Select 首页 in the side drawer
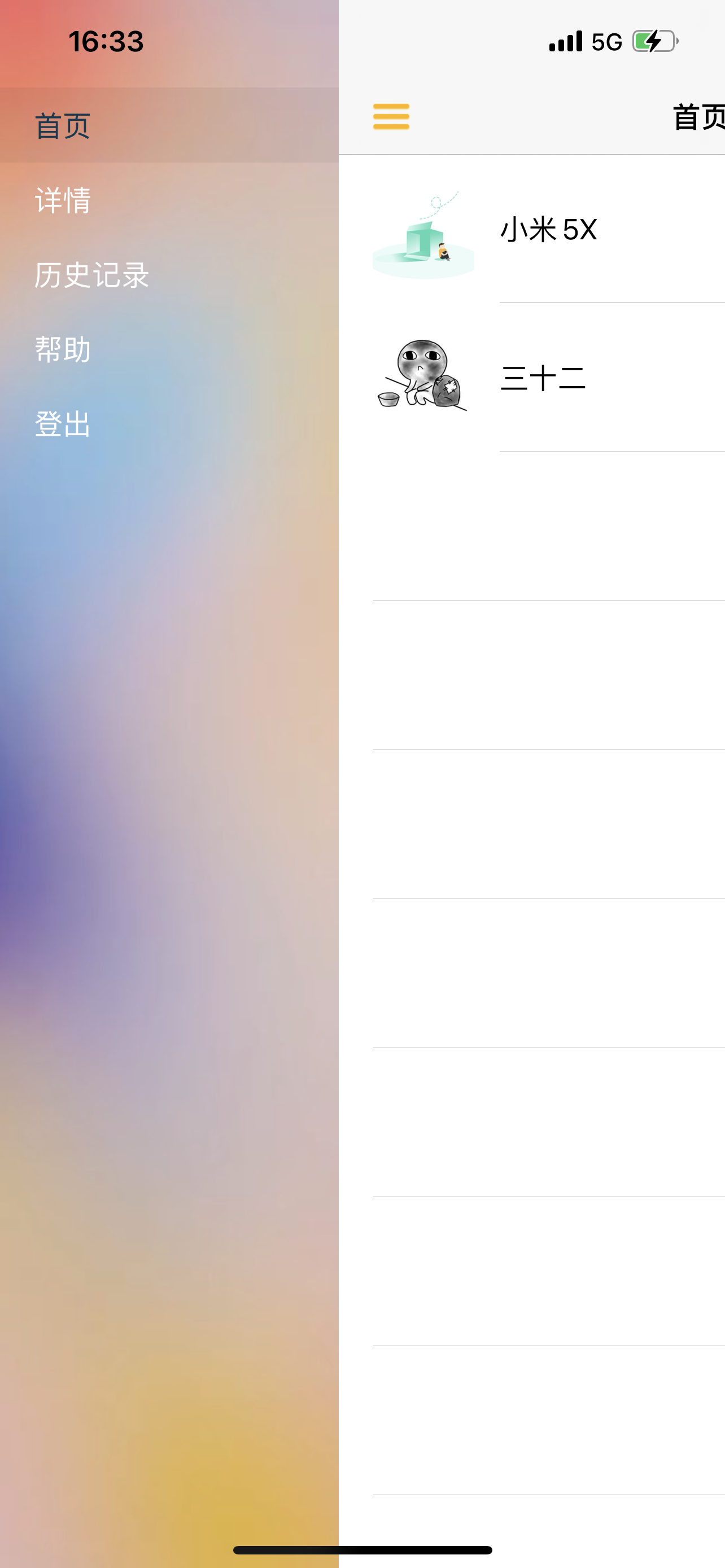This screenshot has height=1568, width=725. (x=63, y=126)
